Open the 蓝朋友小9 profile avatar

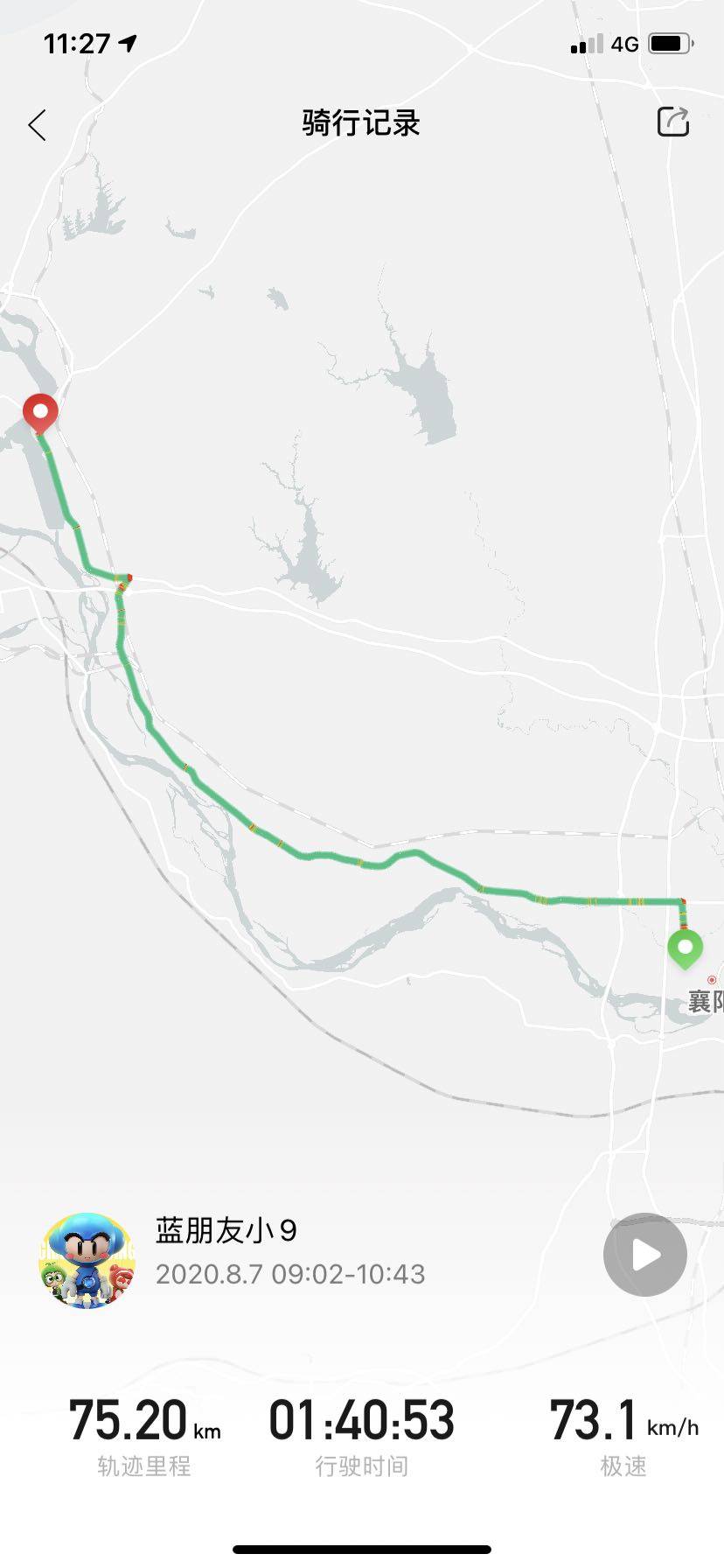pos(87,1260)
